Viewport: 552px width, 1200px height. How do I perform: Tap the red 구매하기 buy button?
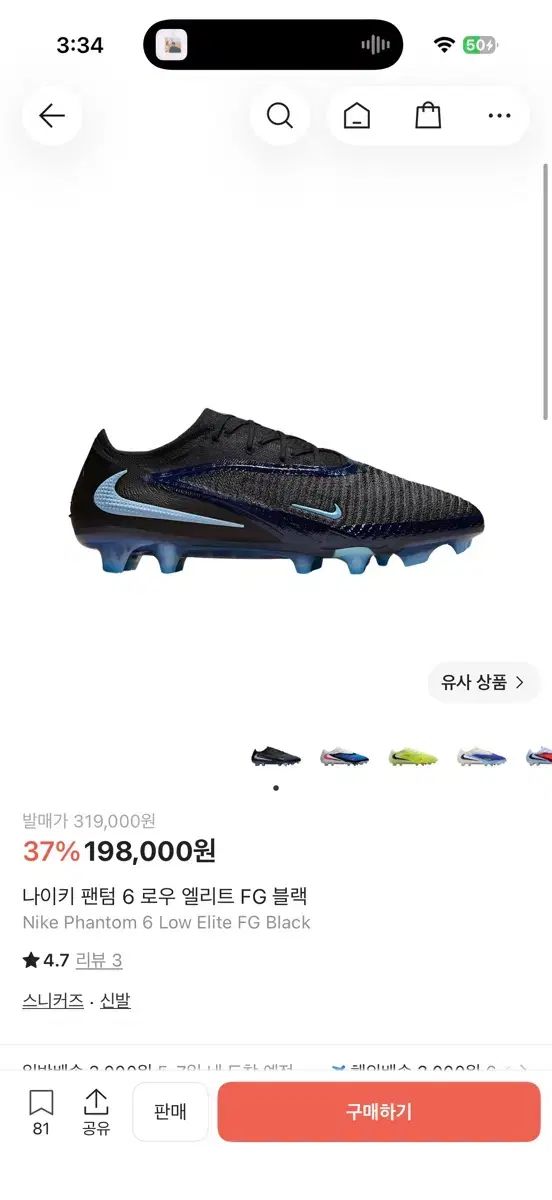point(379,1112)
